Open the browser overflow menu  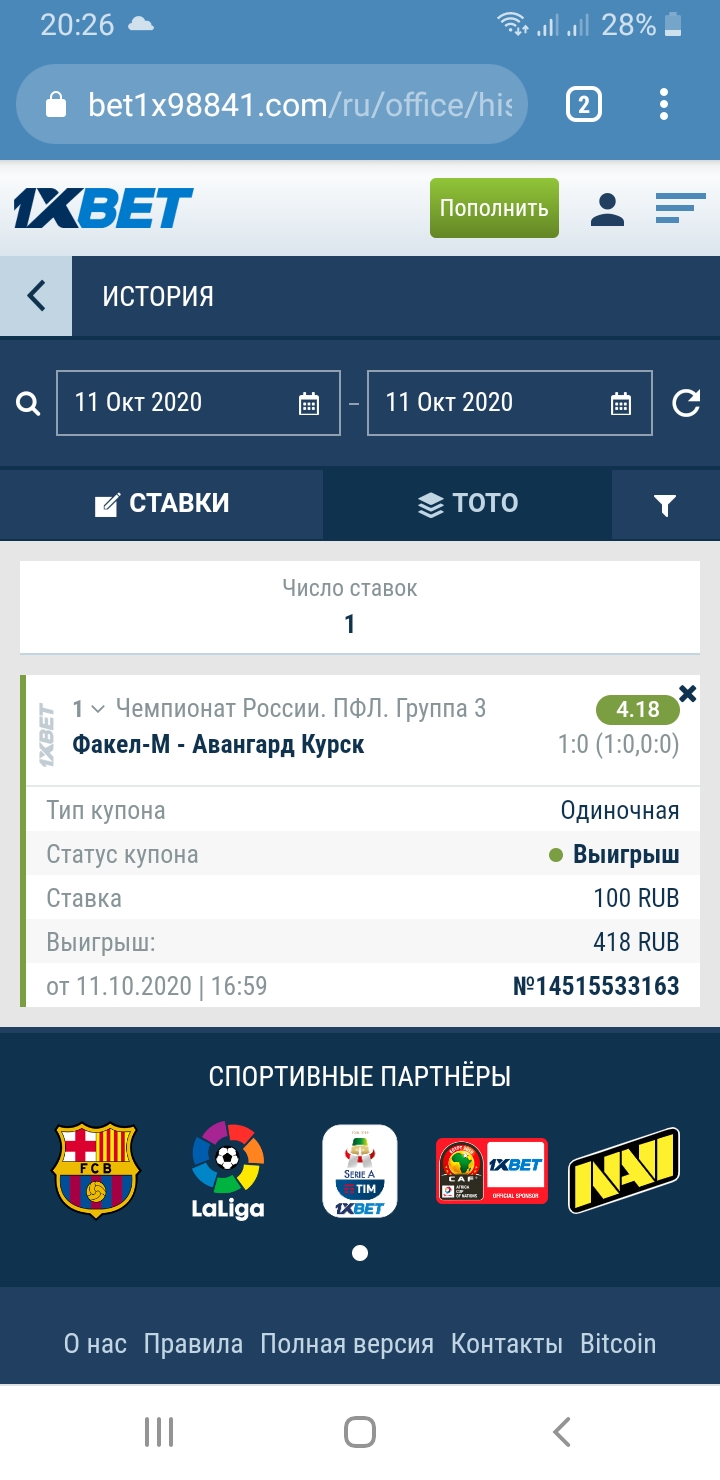(x=664, y=104)
